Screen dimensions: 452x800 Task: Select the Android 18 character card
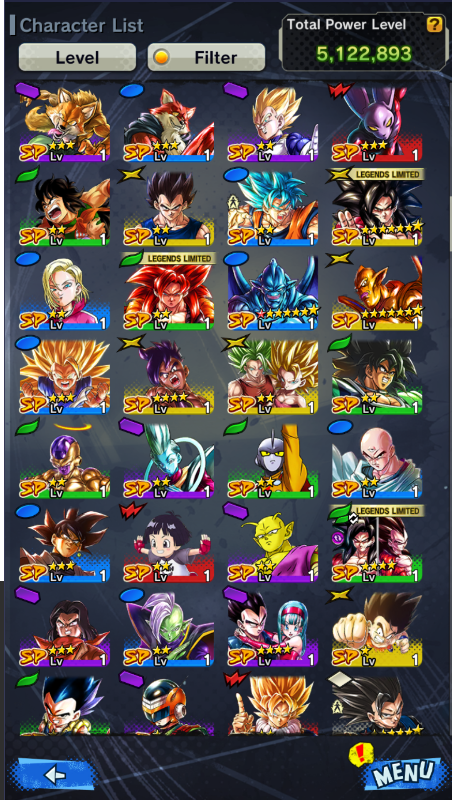click(65, 292)
